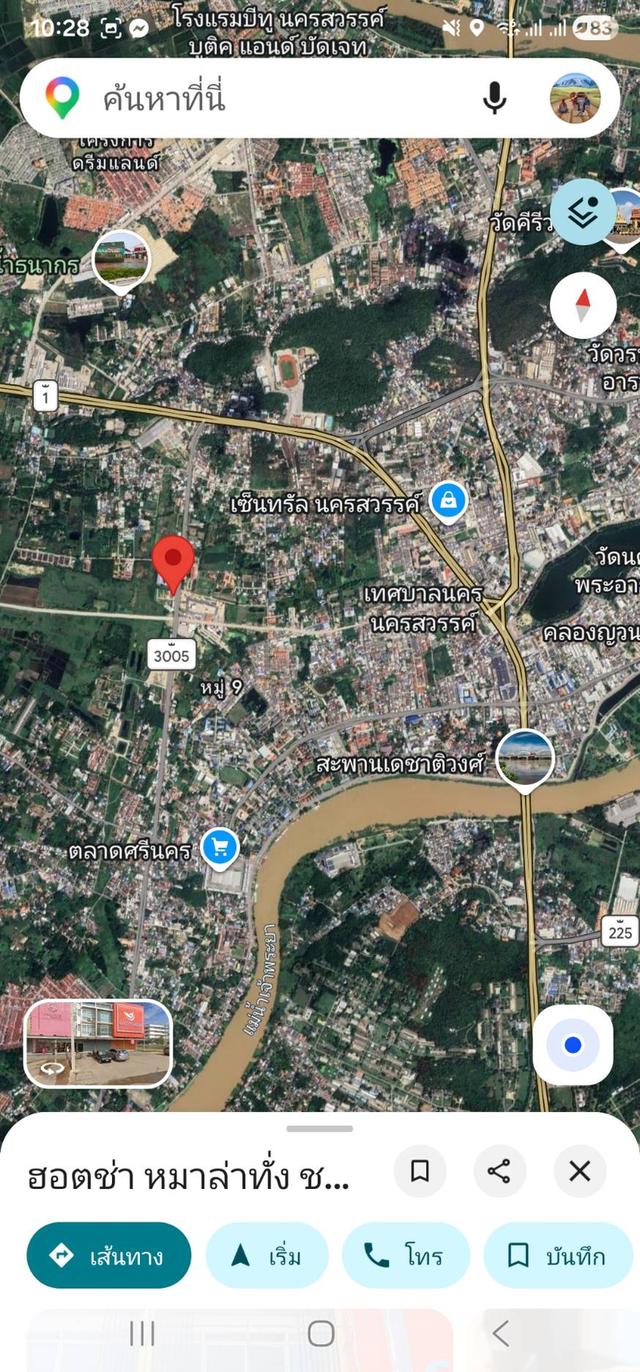Open the สะพานเดชาติวงศ์ photo marker
Screen dimensions: 640x1372
click(x=525, y=759)
